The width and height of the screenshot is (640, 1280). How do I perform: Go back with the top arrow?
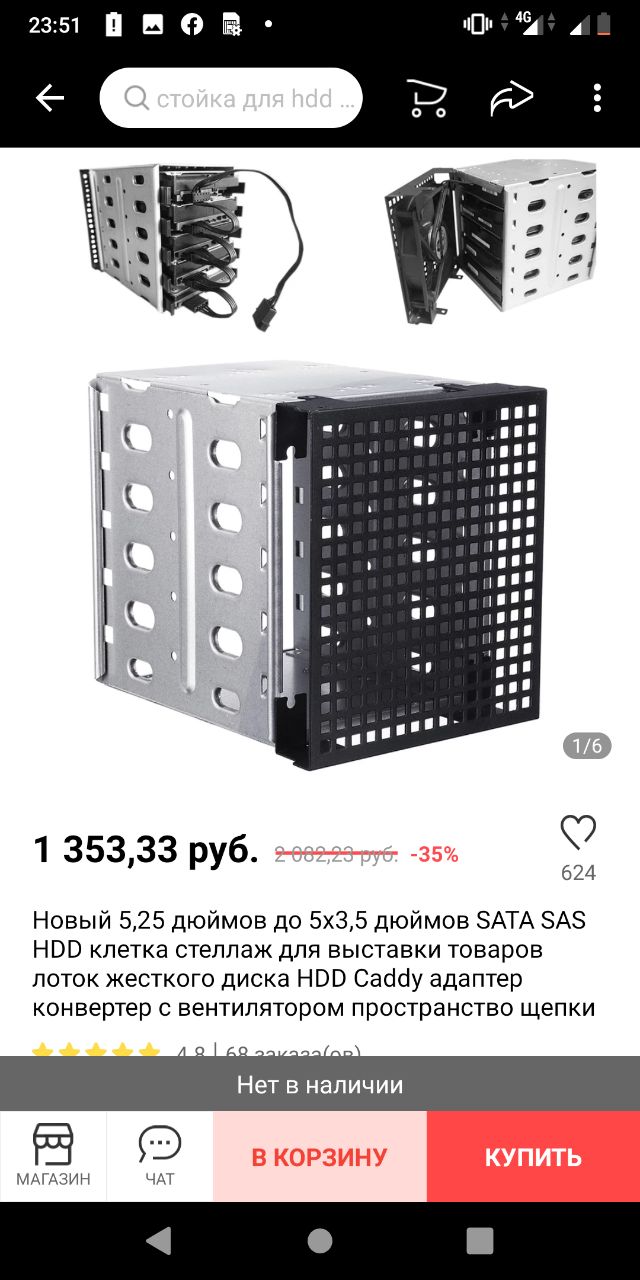pos(49,98)
